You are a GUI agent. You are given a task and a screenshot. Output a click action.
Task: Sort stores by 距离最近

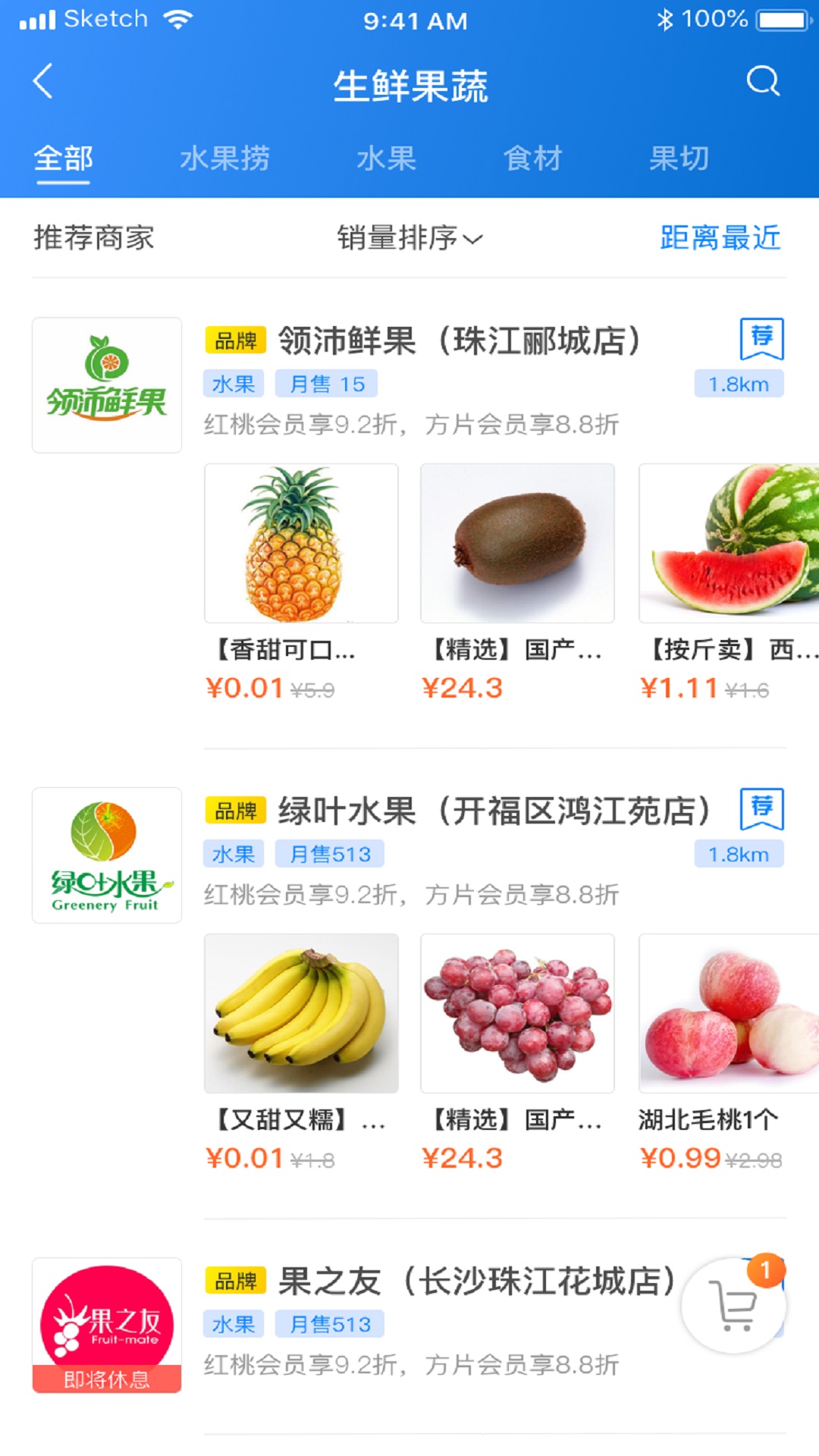pos(720,238)
